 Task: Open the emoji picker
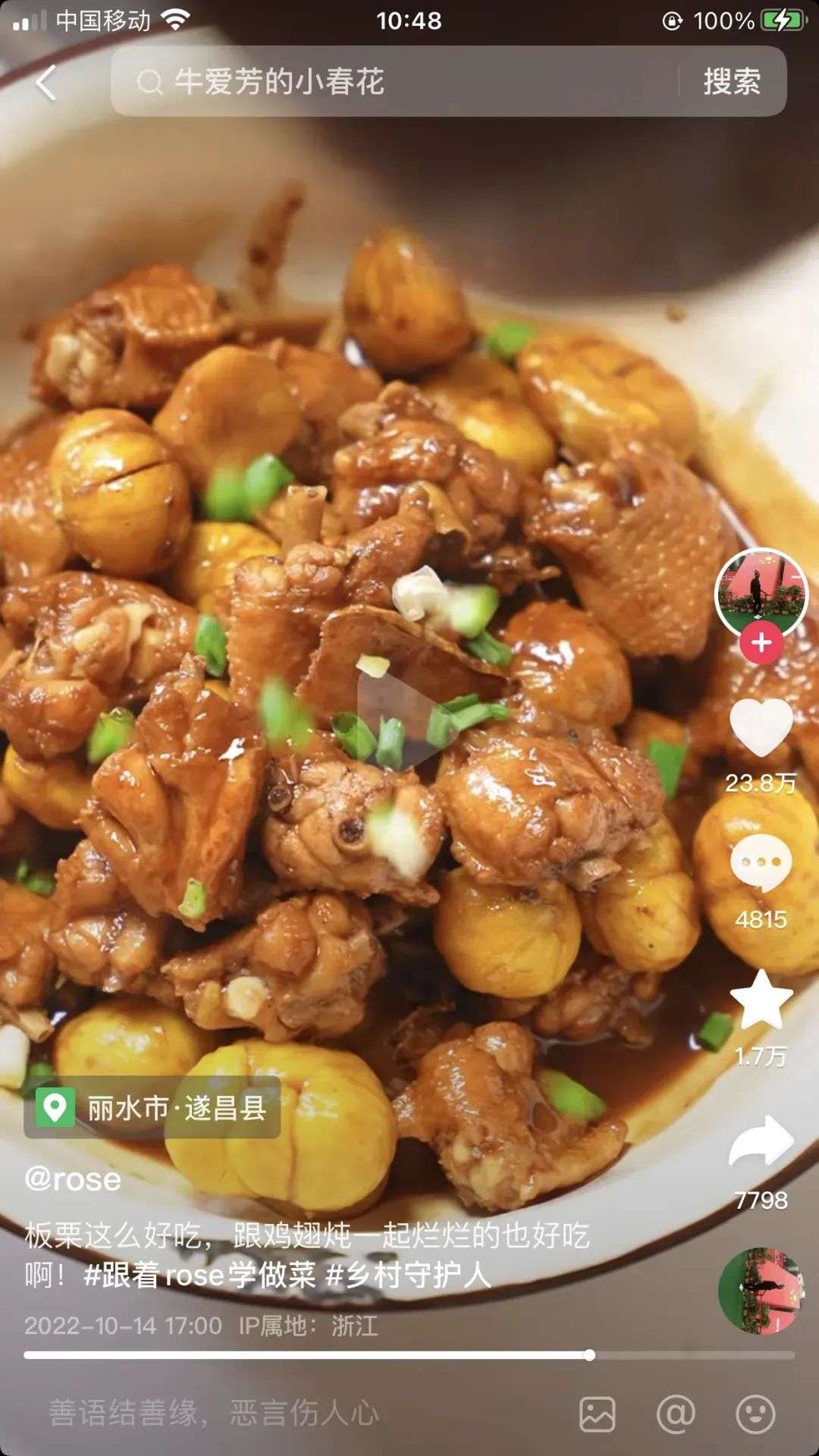(x=755, y=1414)
